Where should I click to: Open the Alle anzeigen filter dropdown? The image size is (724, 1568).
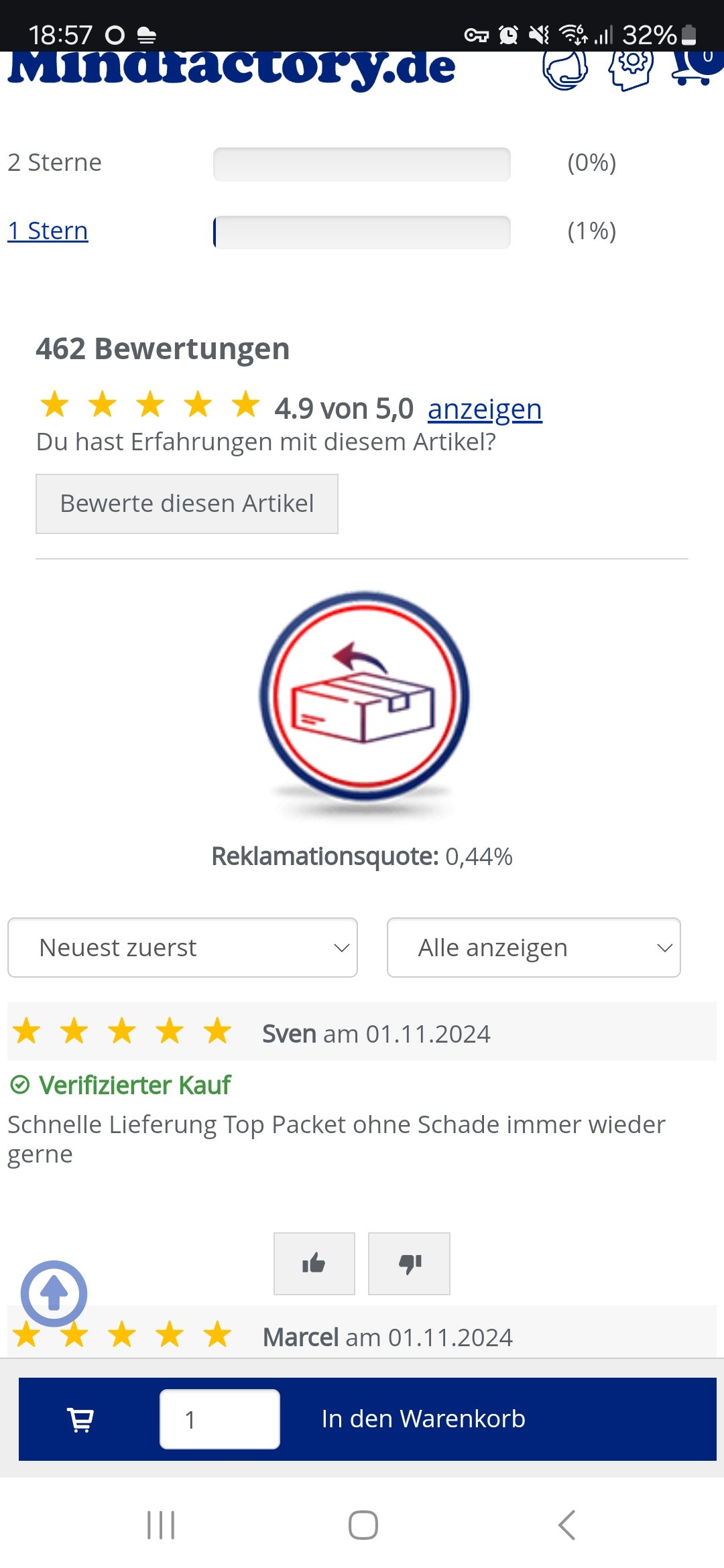(x=534, y=948)
